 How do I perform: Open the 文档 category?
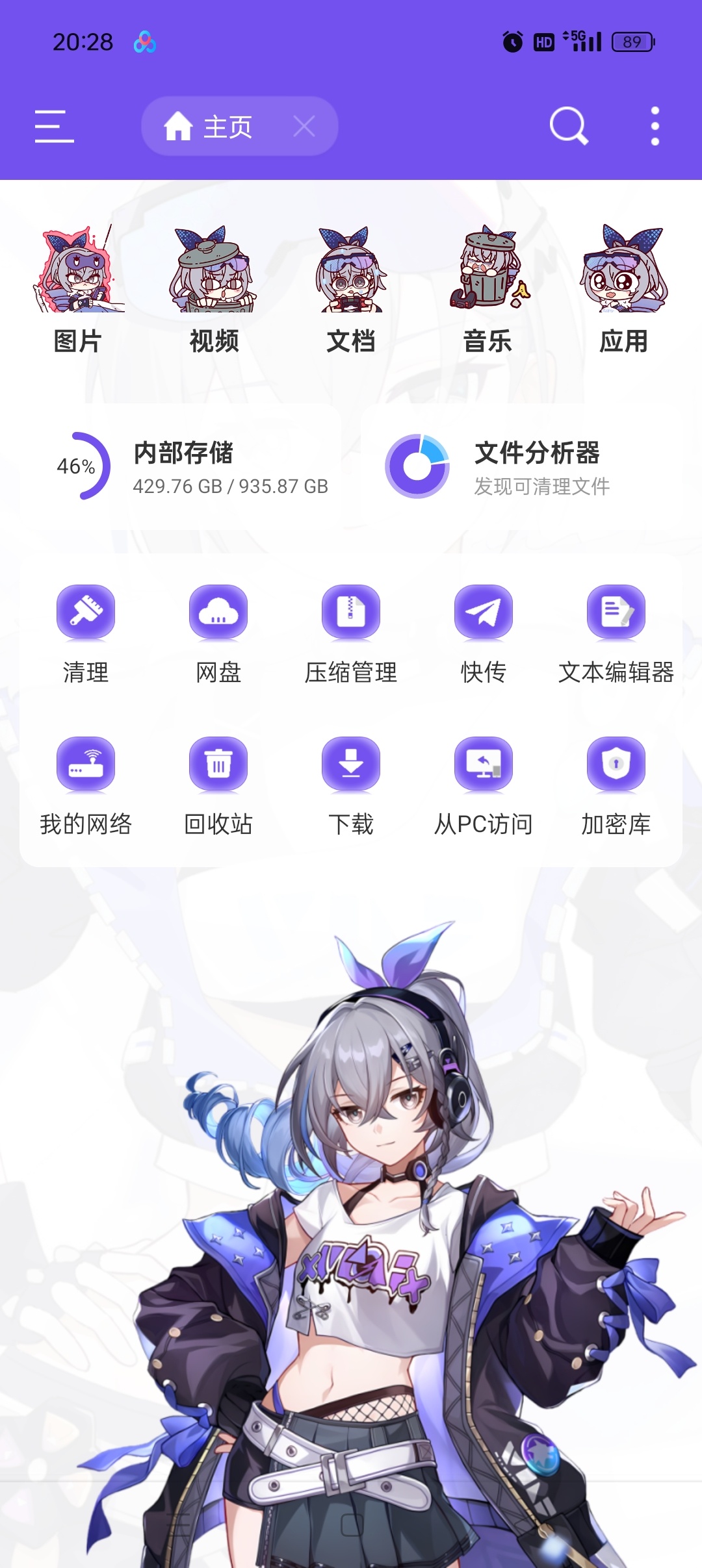point(351,289)
